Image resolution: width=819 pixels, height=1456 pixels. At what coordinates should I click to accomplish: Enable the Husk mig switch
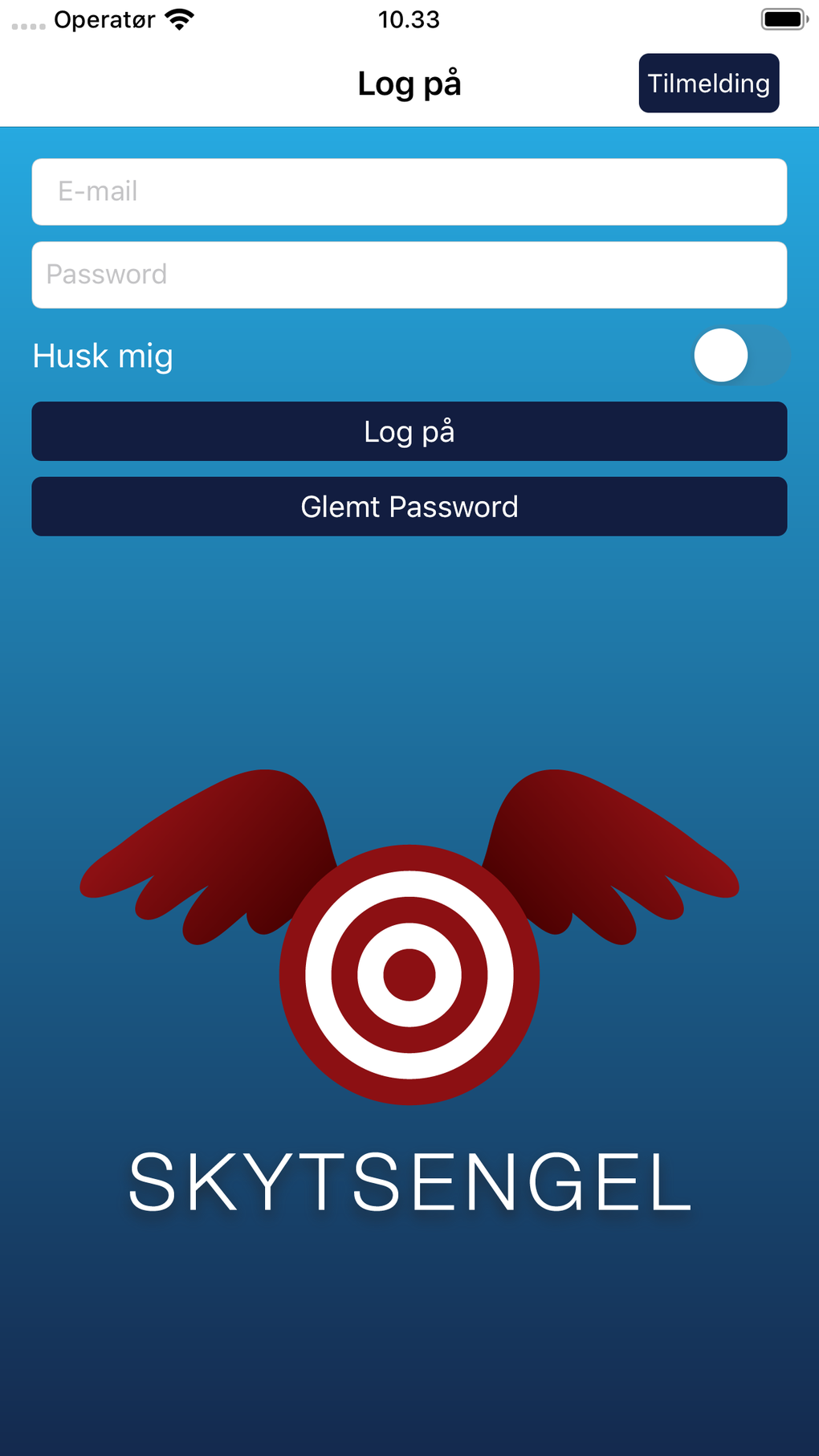[x=740, y=356]
